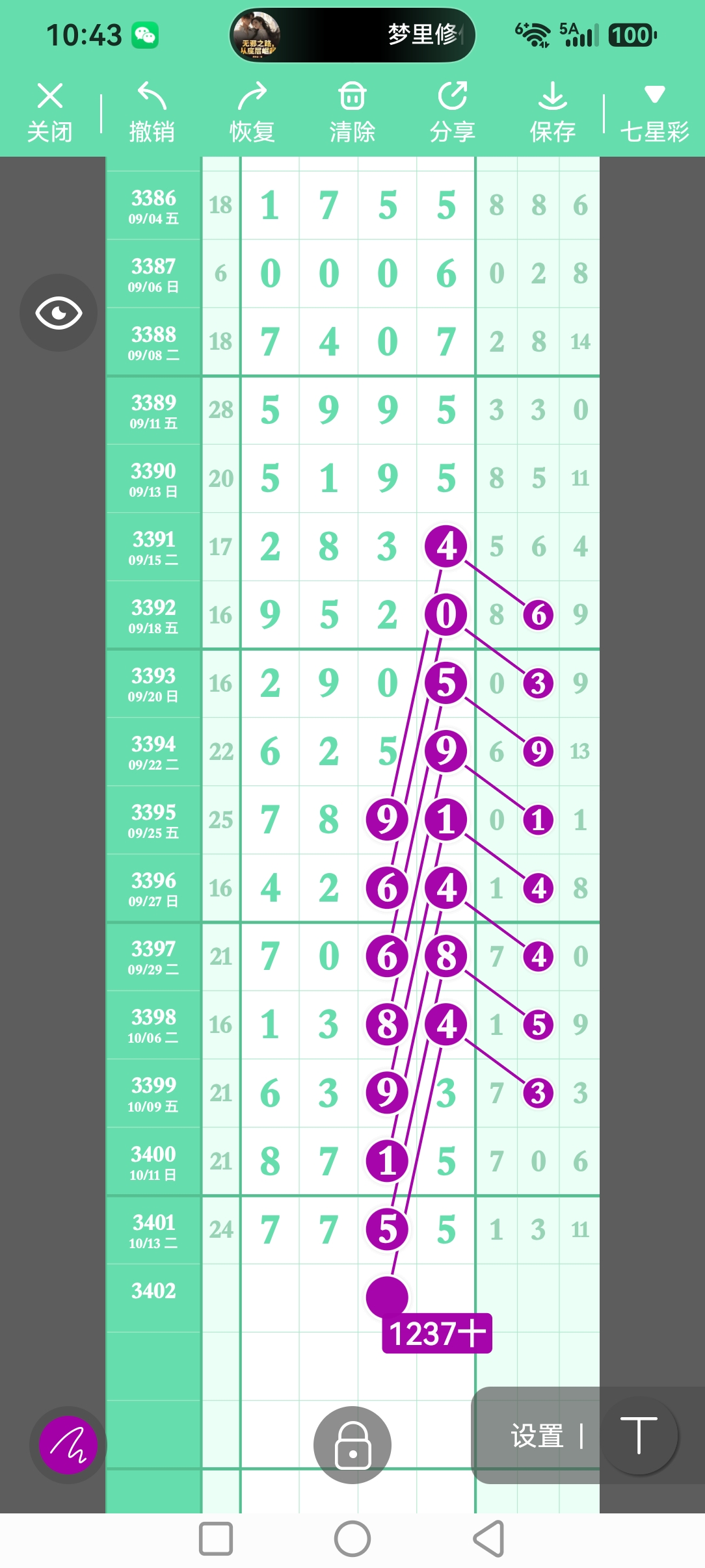Tap the 1237十 annotation label
Image resolution: width=705 pixels, height=1568 pixels.
(437, 1334)
